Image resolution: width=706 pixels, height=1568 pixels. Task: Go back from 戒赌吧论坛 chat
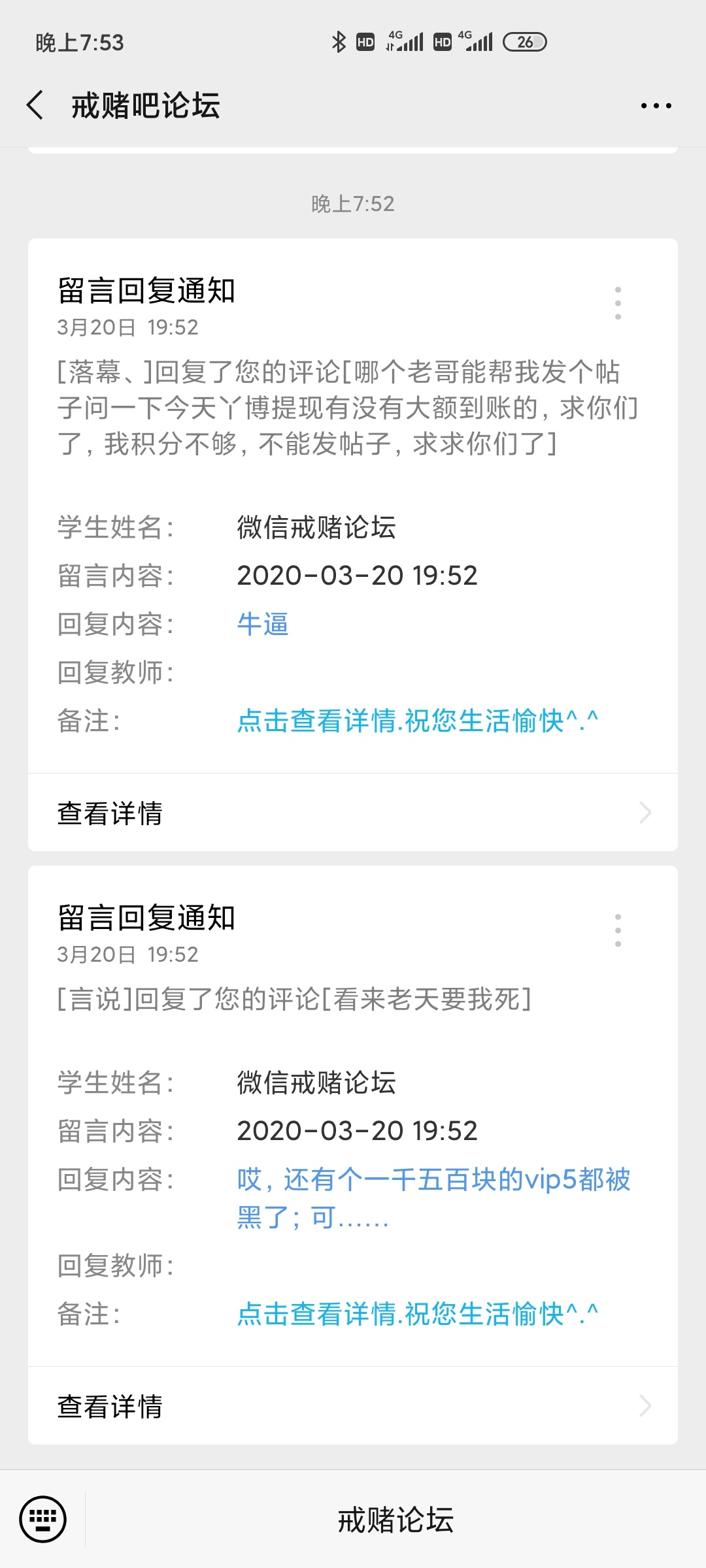point(35,105)
